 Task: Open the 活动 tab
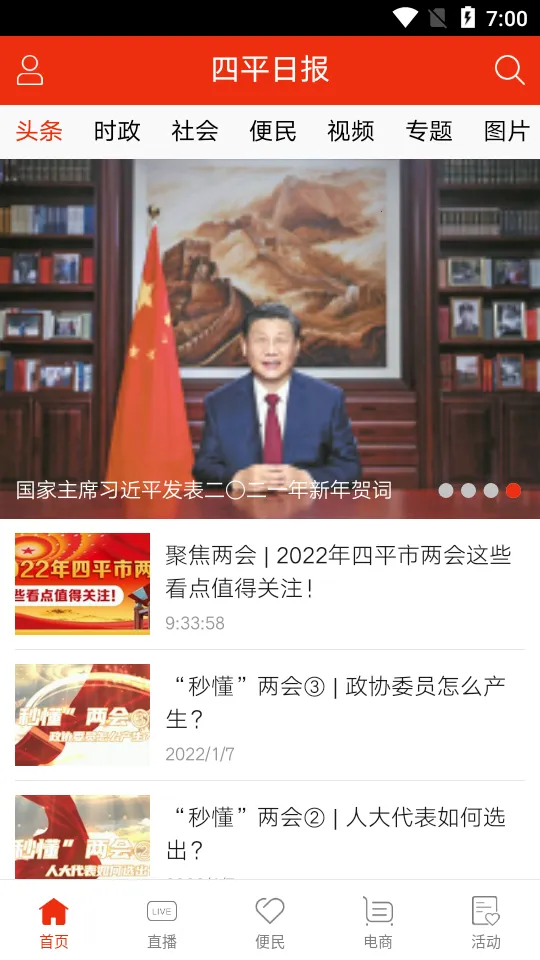tap(486, 923)
